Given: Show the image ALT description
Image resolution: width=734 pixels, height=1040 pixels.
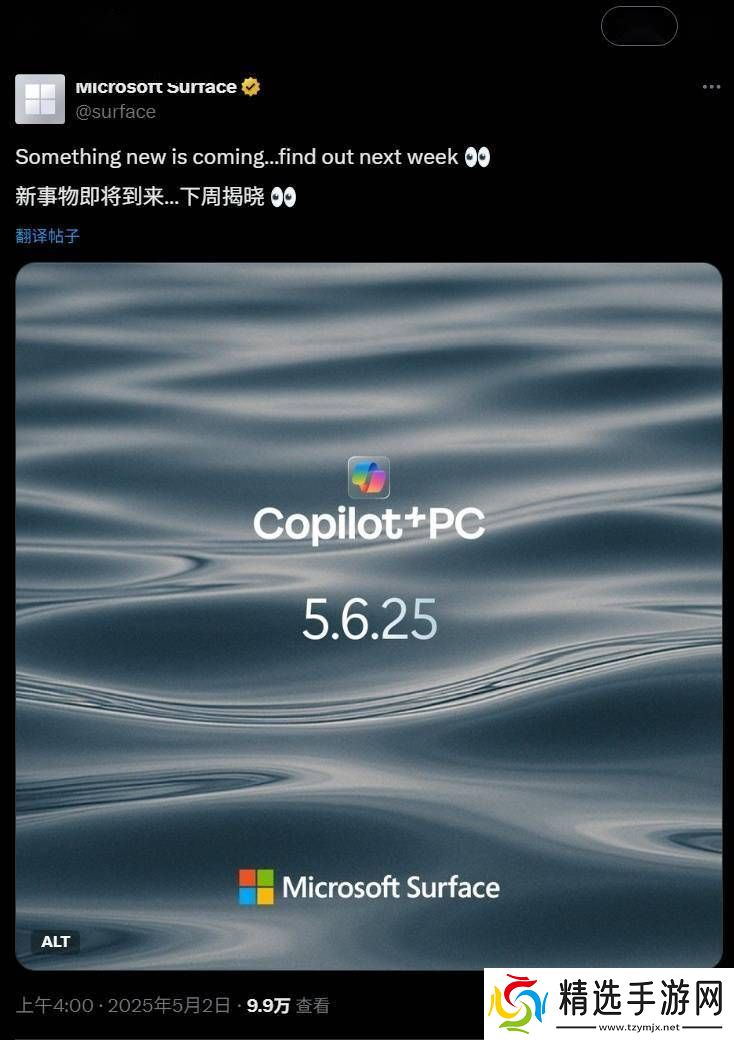Looking at the screenshot, I should point(56,941).
